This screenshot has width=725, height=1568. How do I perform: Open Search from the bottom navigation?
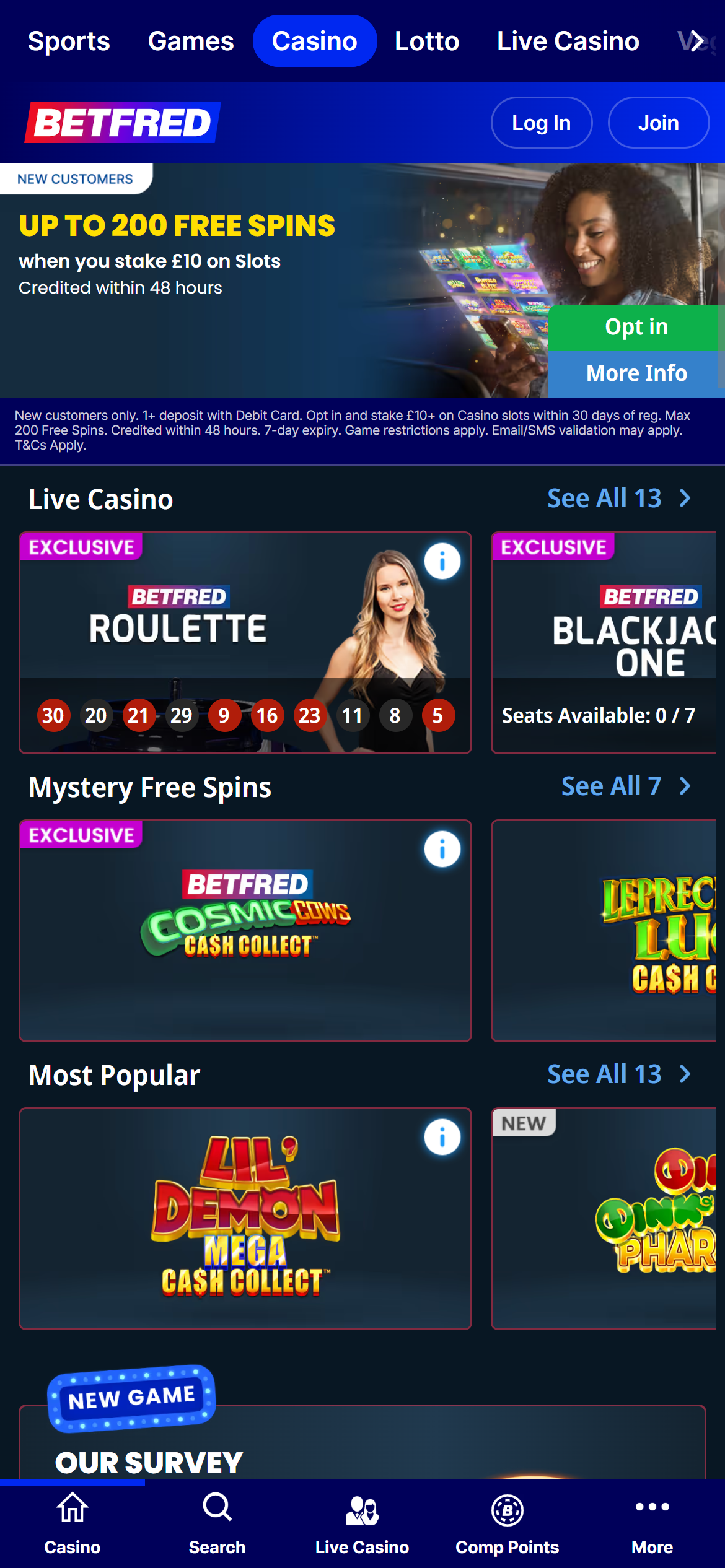[x=217, y=1525]
